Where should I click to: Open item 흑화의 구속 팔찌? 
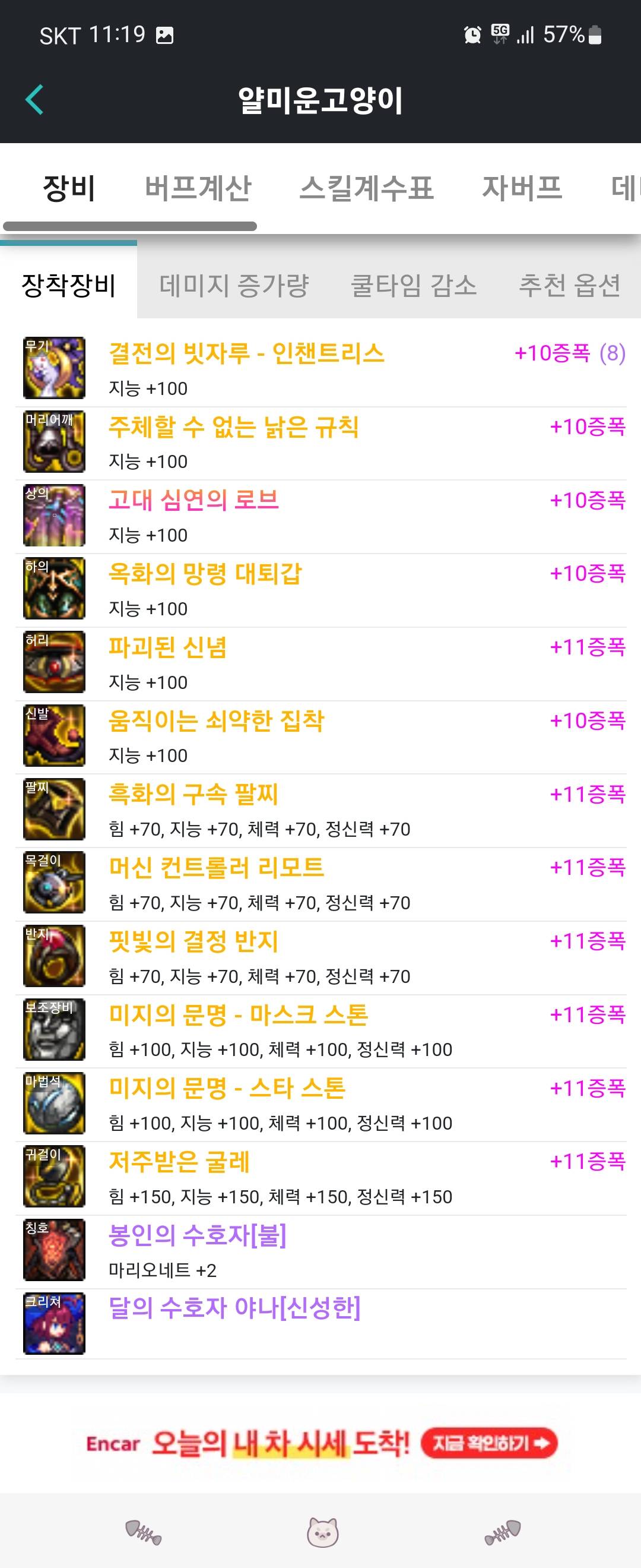193,794
